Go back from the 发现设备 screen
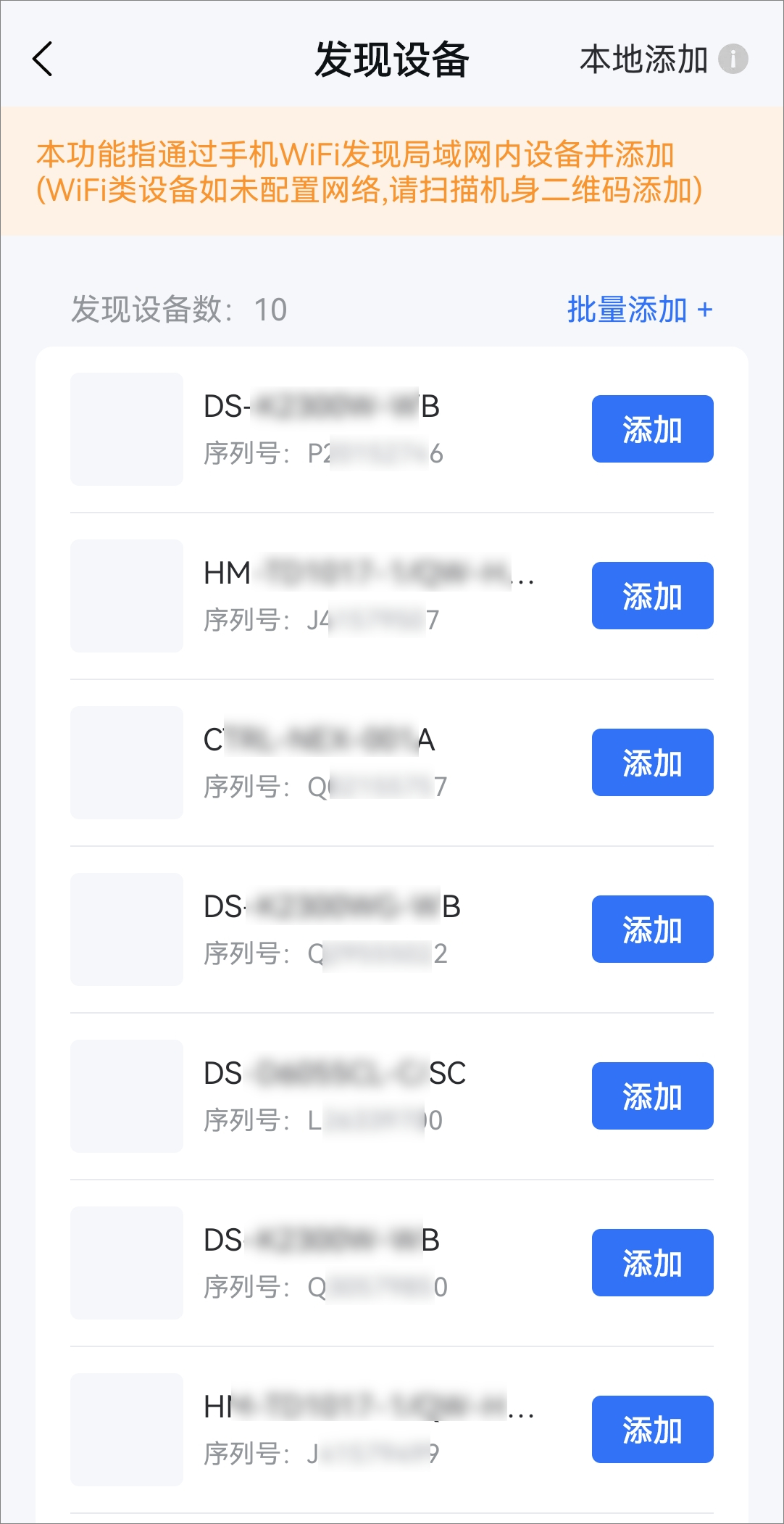784x1524 pixels. 43,59
